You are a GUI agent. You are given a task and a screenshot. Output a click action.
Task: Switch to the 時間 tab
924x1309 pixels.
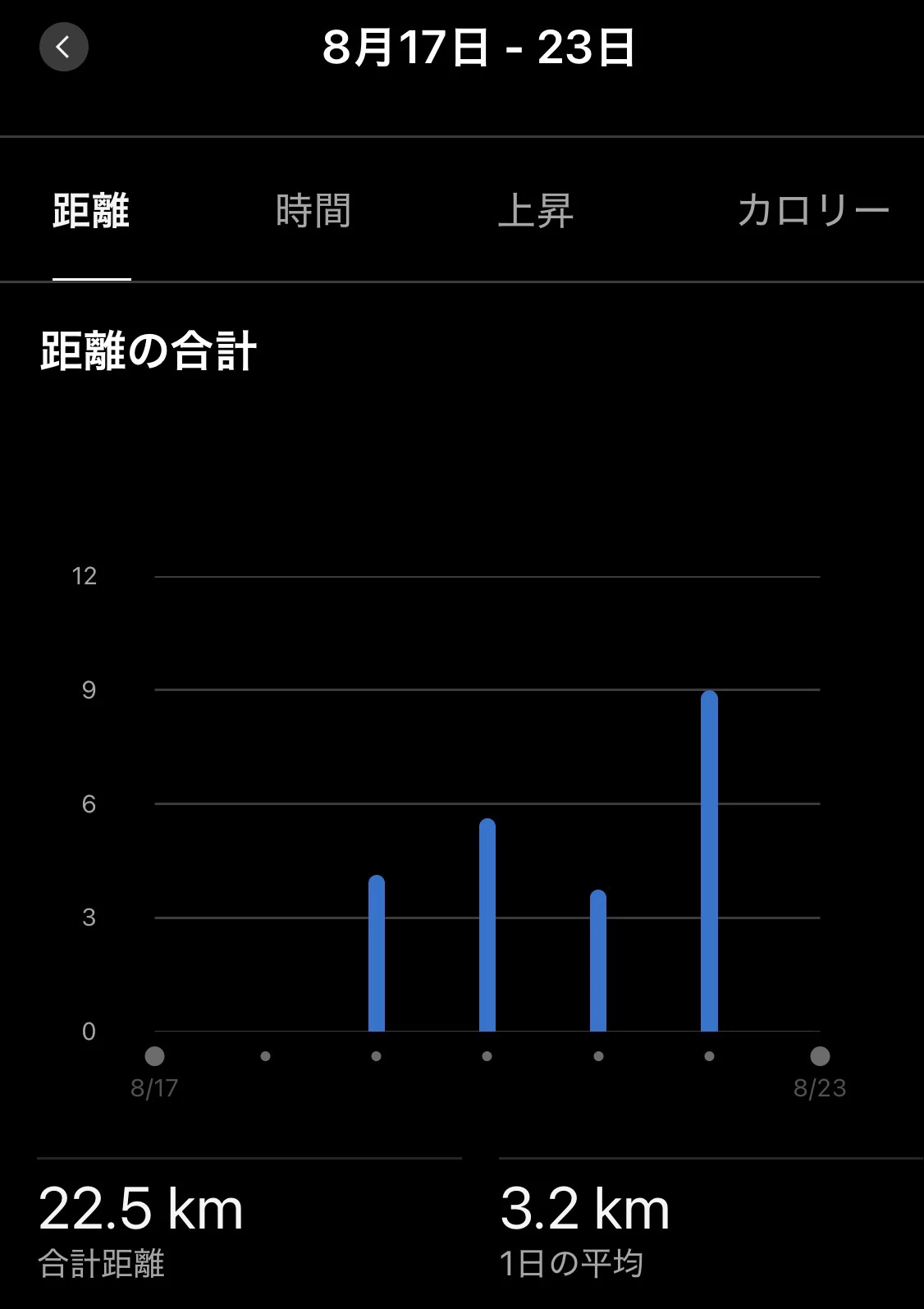[313, 211]
